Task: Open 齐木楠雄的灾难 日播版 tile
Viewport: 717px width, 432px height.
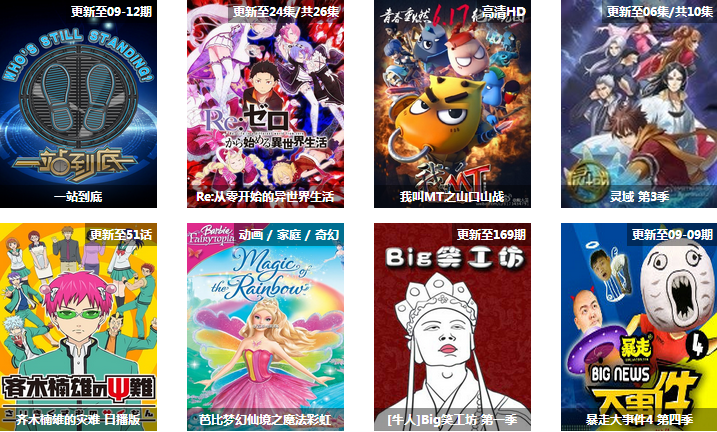Action: pos(78,325)
